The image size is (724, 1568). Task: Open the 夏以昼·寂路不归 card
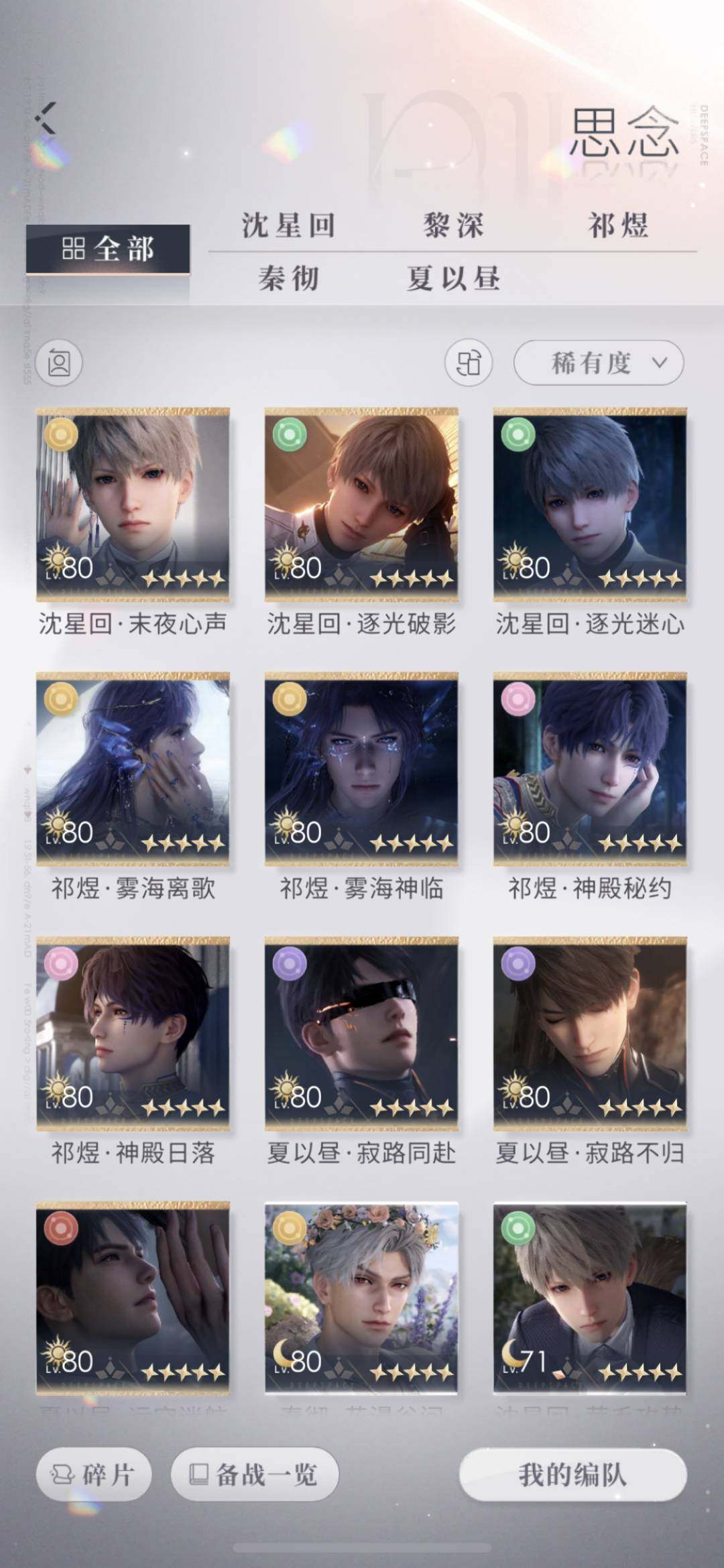click(x=590, y=1033)
